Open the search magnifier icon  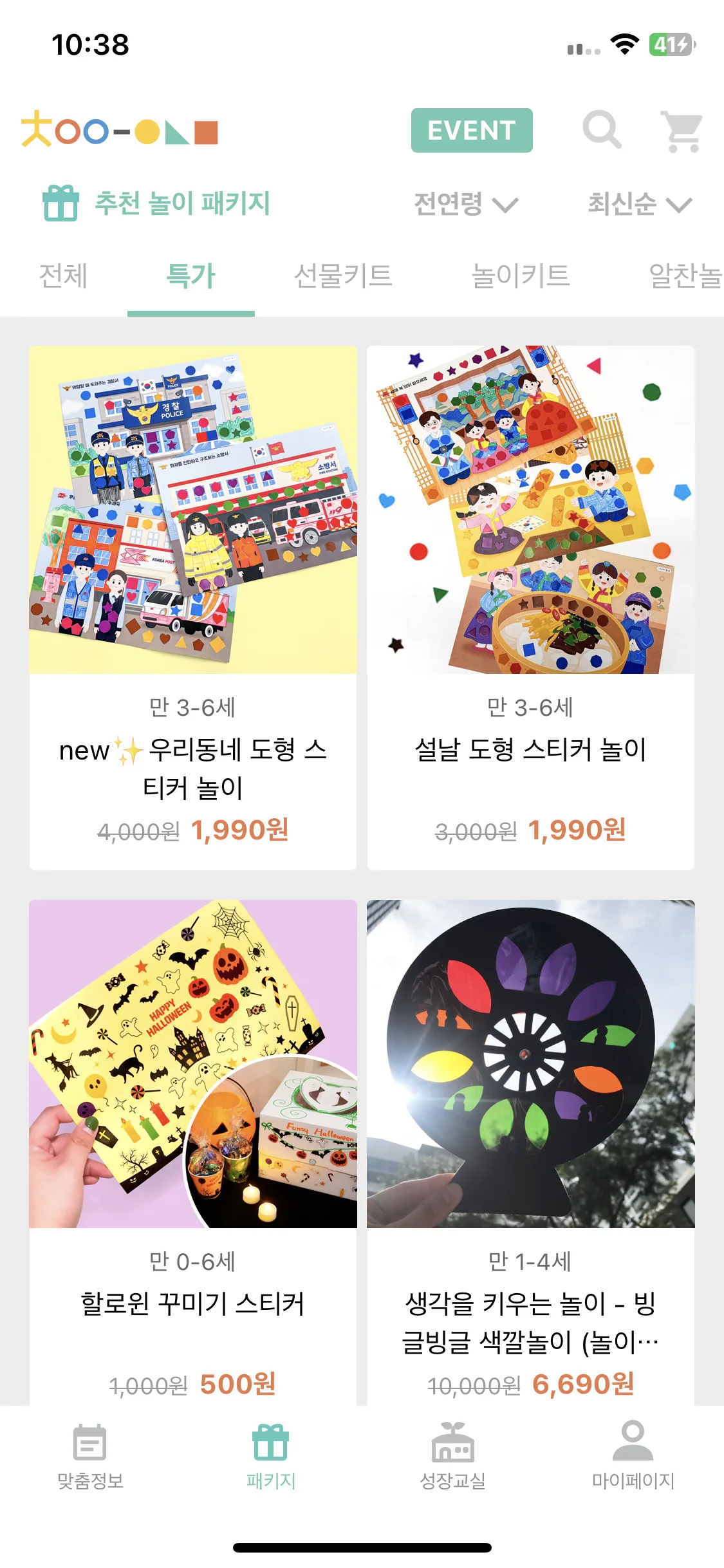click(602, 130)
